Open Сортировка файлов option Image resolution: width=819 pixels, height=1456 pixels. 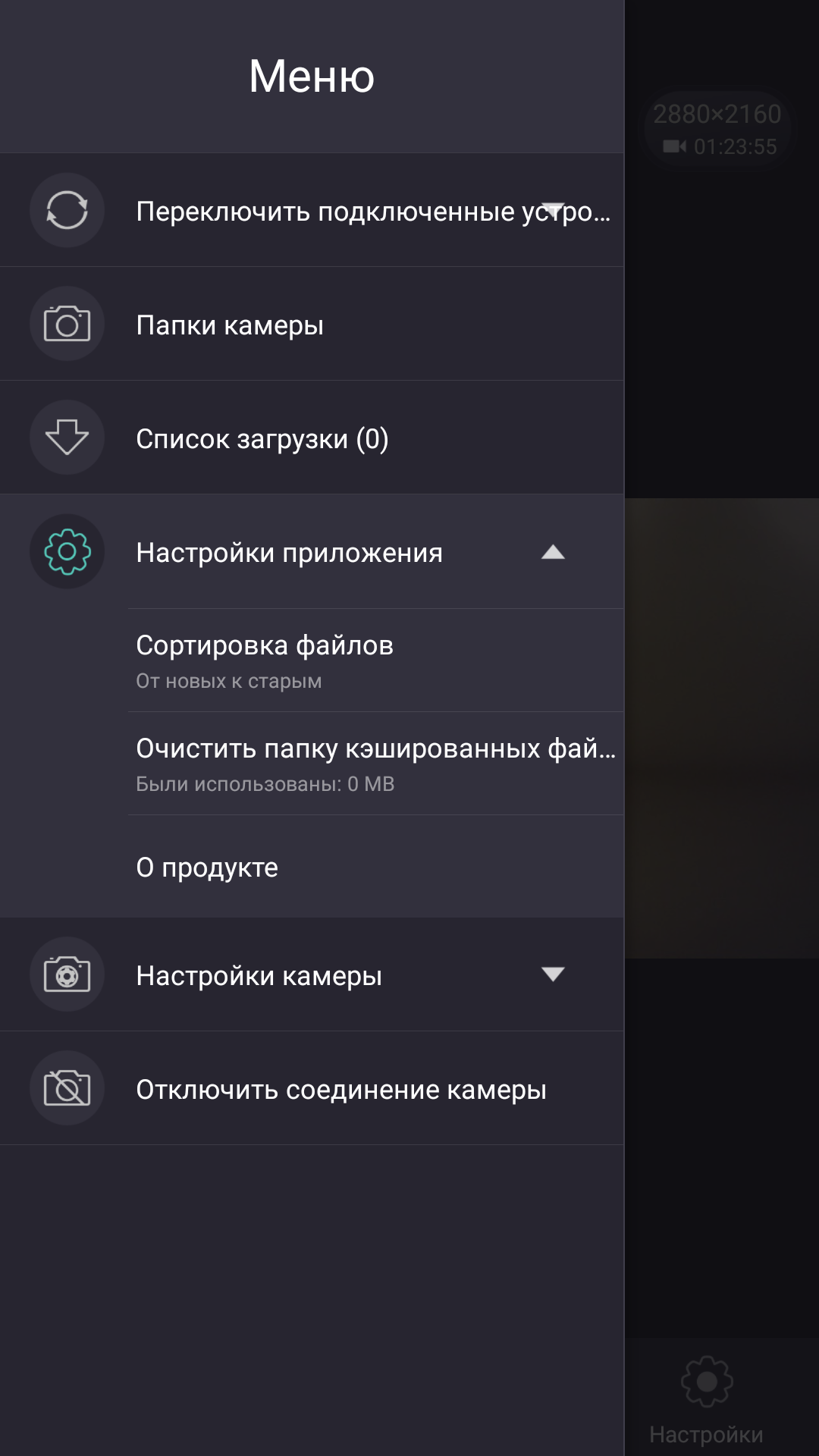click(x=376, y=661)
